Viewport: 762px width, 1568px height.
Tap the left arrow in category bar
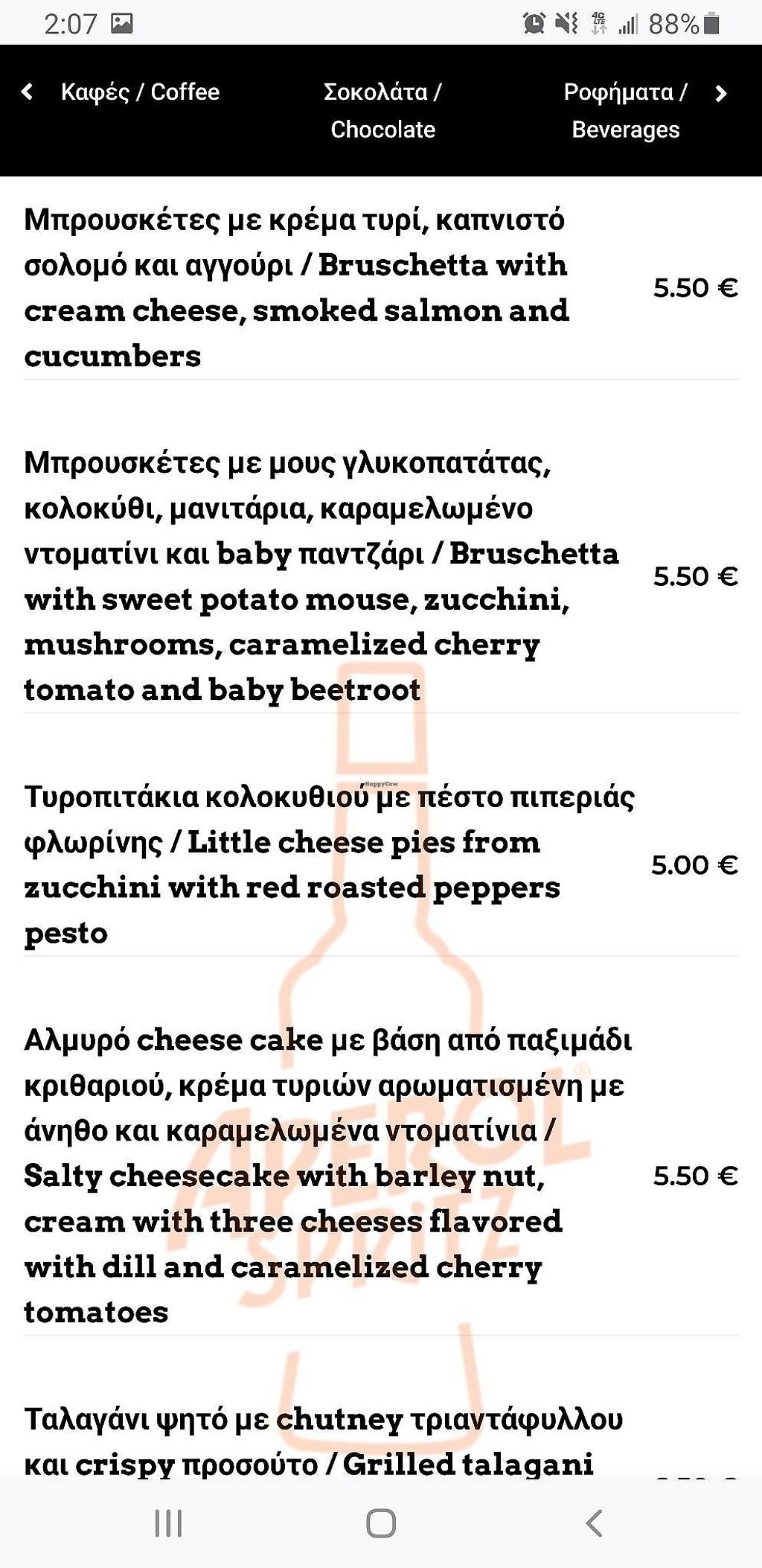click(x=28, y=92)
